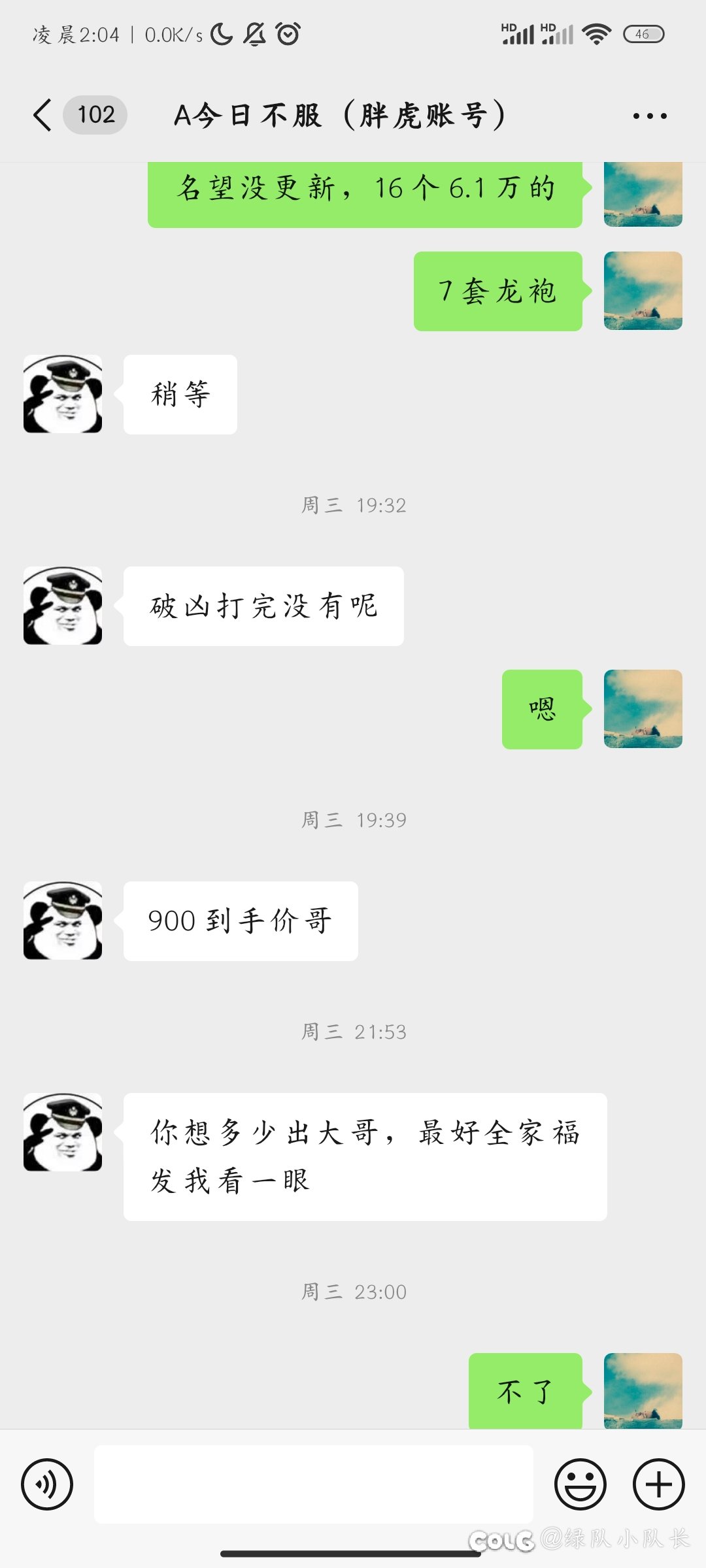Tap own avatar beside 嗯 message
706x1568 pixels.
click(643, 709)
